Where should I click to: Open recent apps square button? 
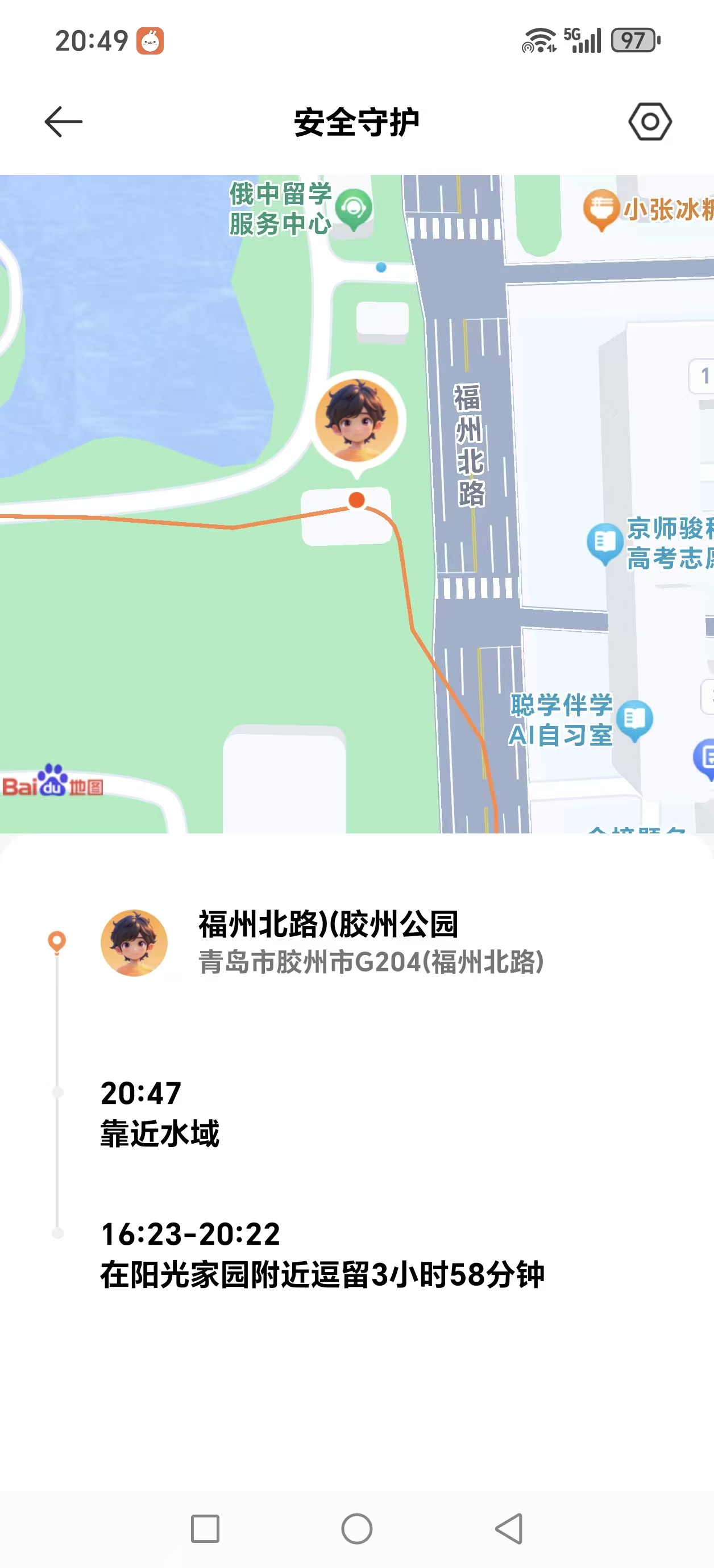click(x=205, y=1528)
